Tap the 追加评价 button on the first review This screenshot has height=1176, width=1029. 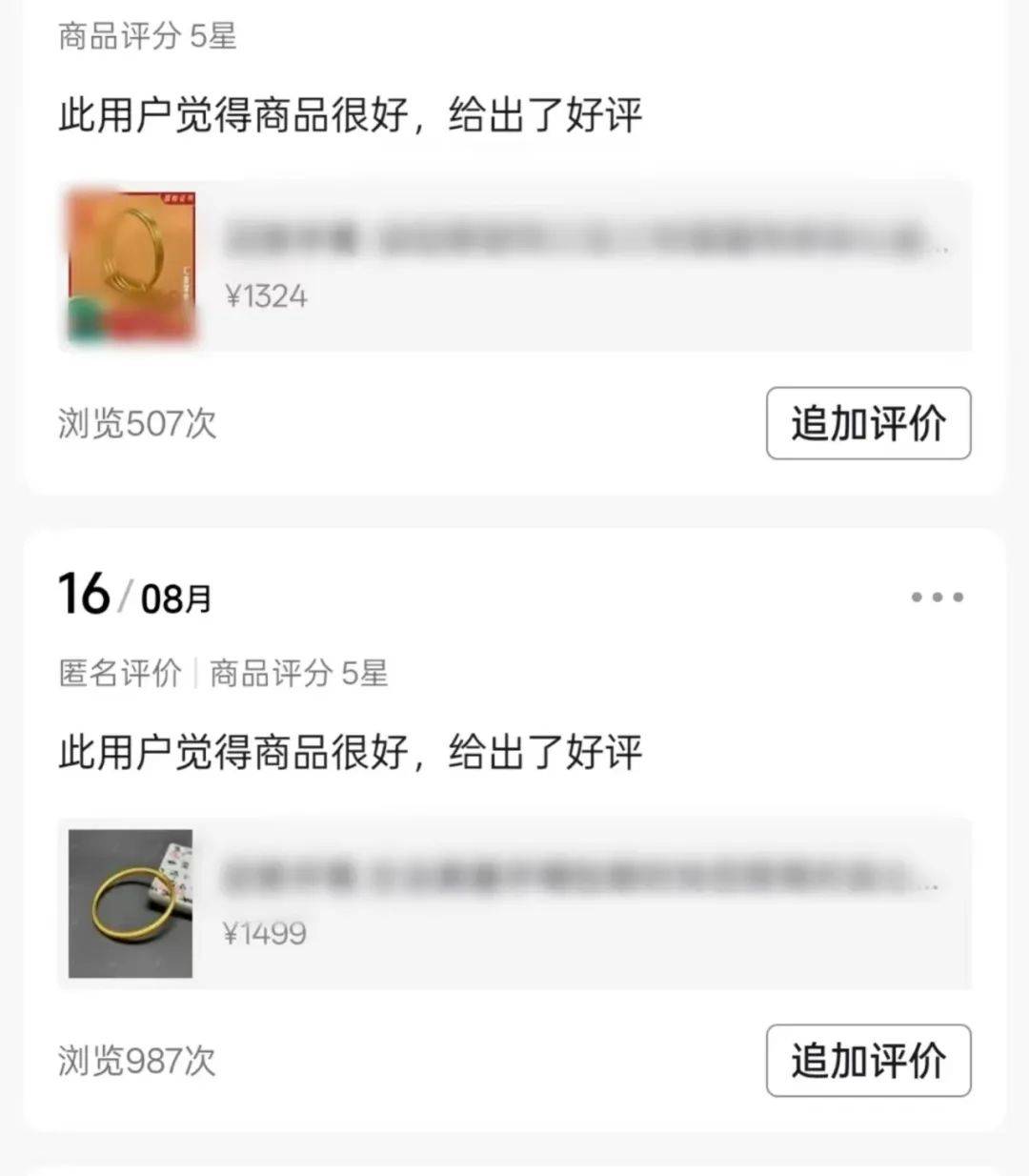pyautogui.click(x=867, y=423)
